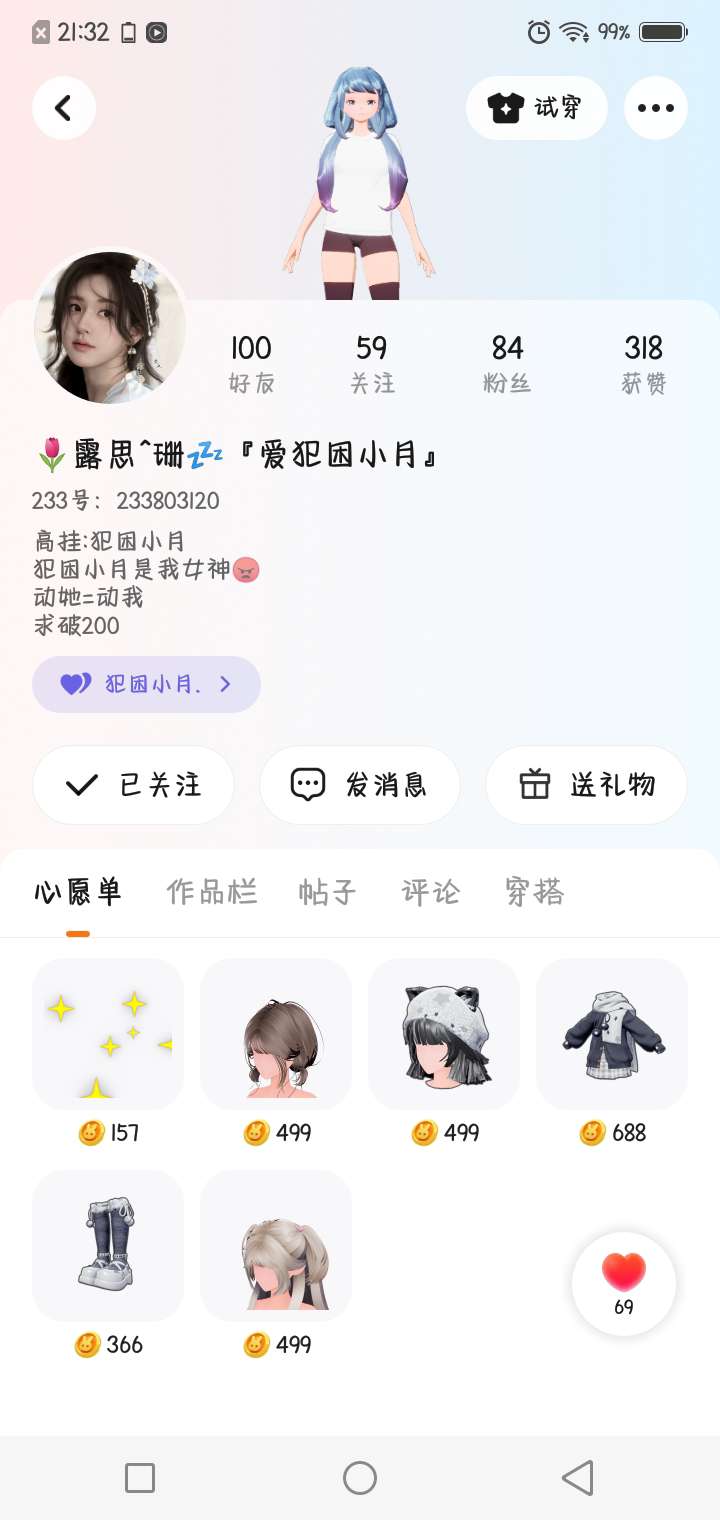The image size is (720, 1520).
Task: Open the 犯困小月 couple link chip
Action: (x=146, y=684)
